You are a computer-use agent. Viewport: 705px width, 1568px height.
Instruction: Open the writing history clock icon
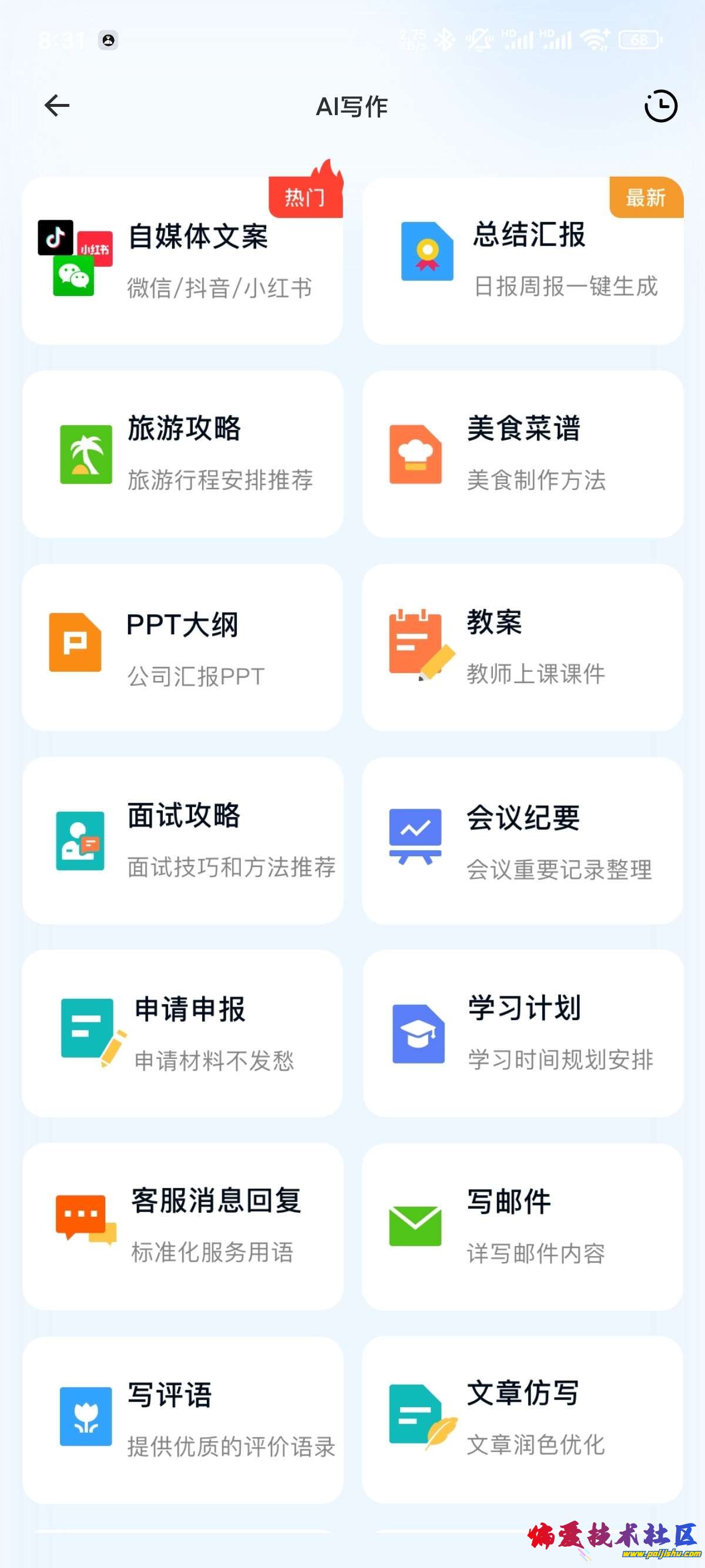coord(660,106)
